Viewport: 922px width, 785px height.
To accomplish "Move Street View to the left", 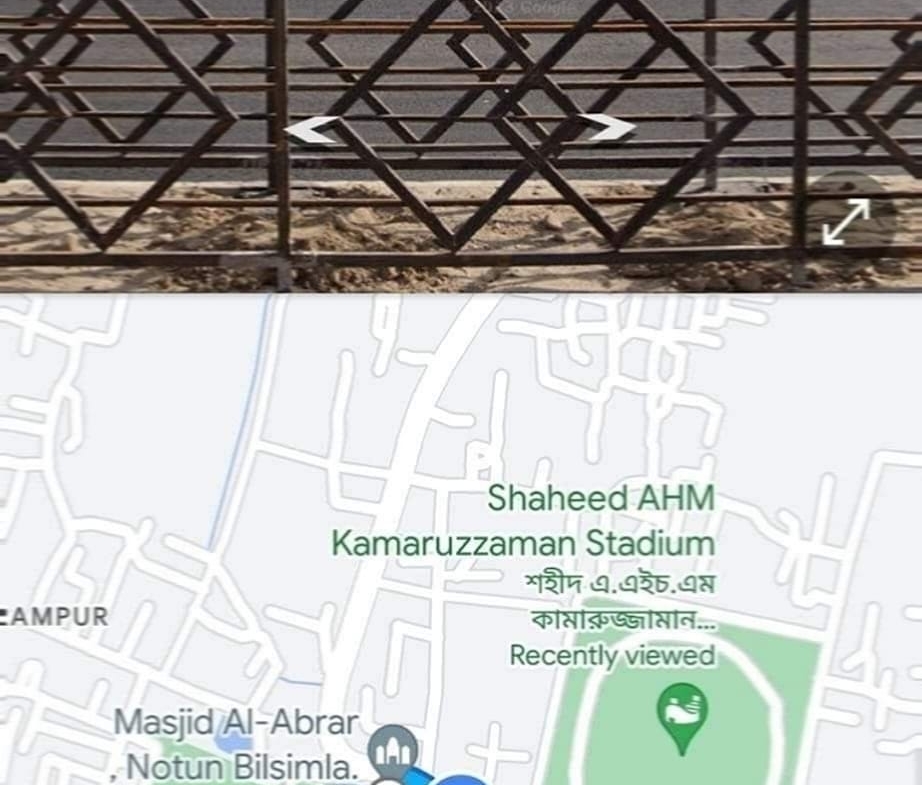I will [311, 129].
